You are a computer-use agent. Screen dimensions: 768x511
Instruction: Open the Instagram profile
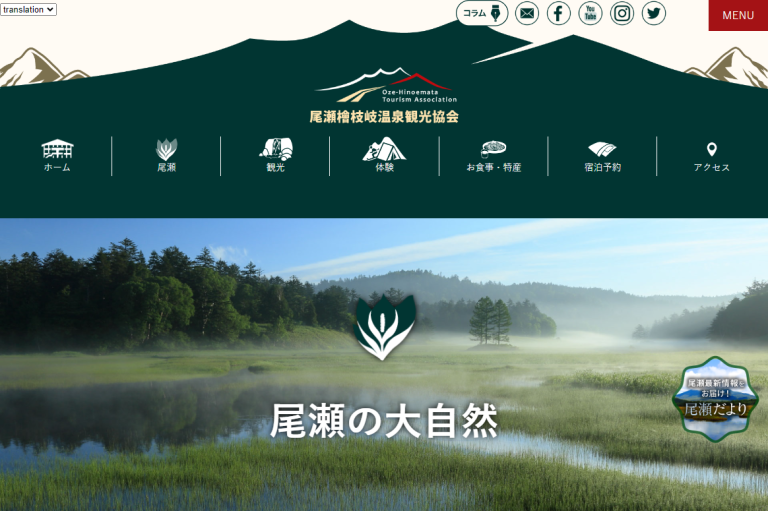pyautogui.click(x=622, y=13)
